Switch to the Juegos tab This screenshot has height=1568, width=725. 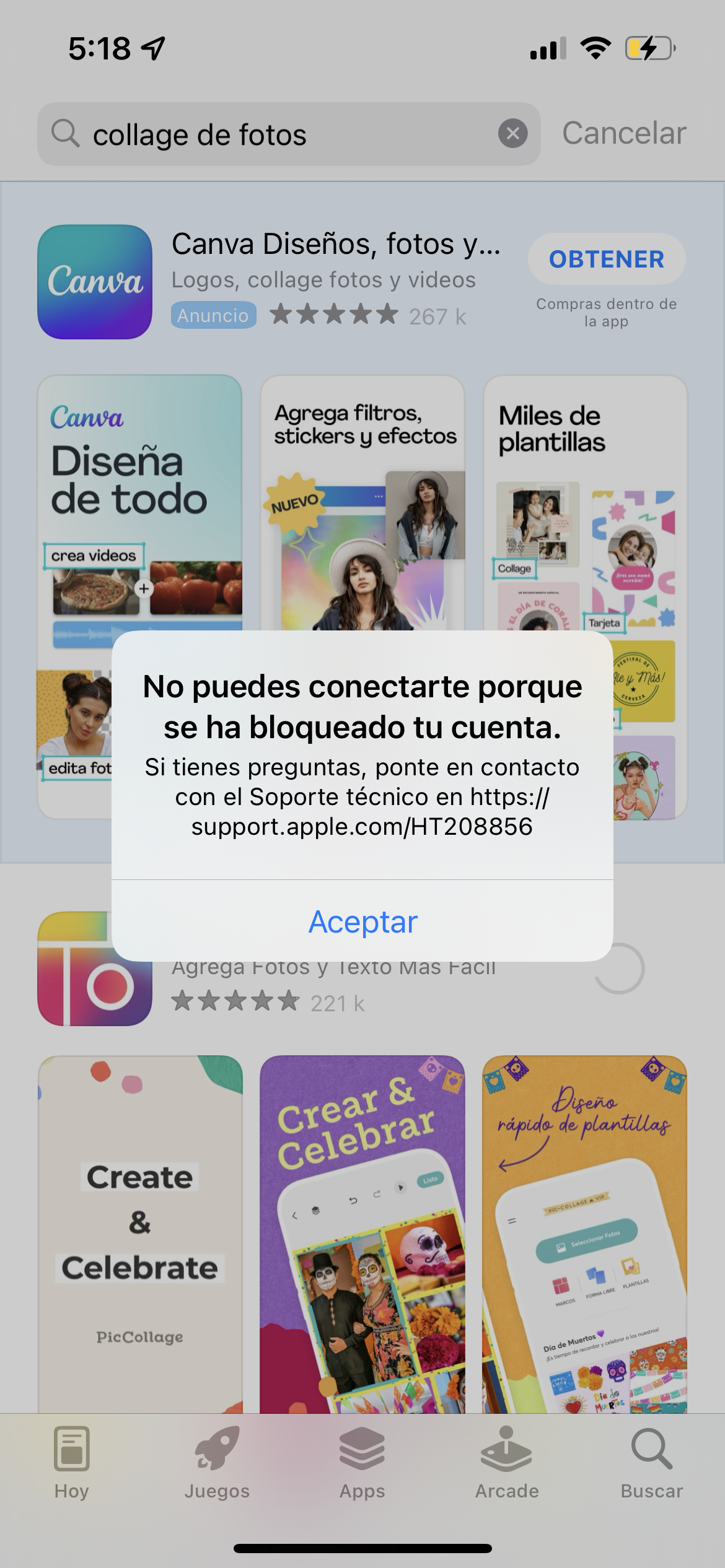pyautogui.click(x=217, y=1463)
